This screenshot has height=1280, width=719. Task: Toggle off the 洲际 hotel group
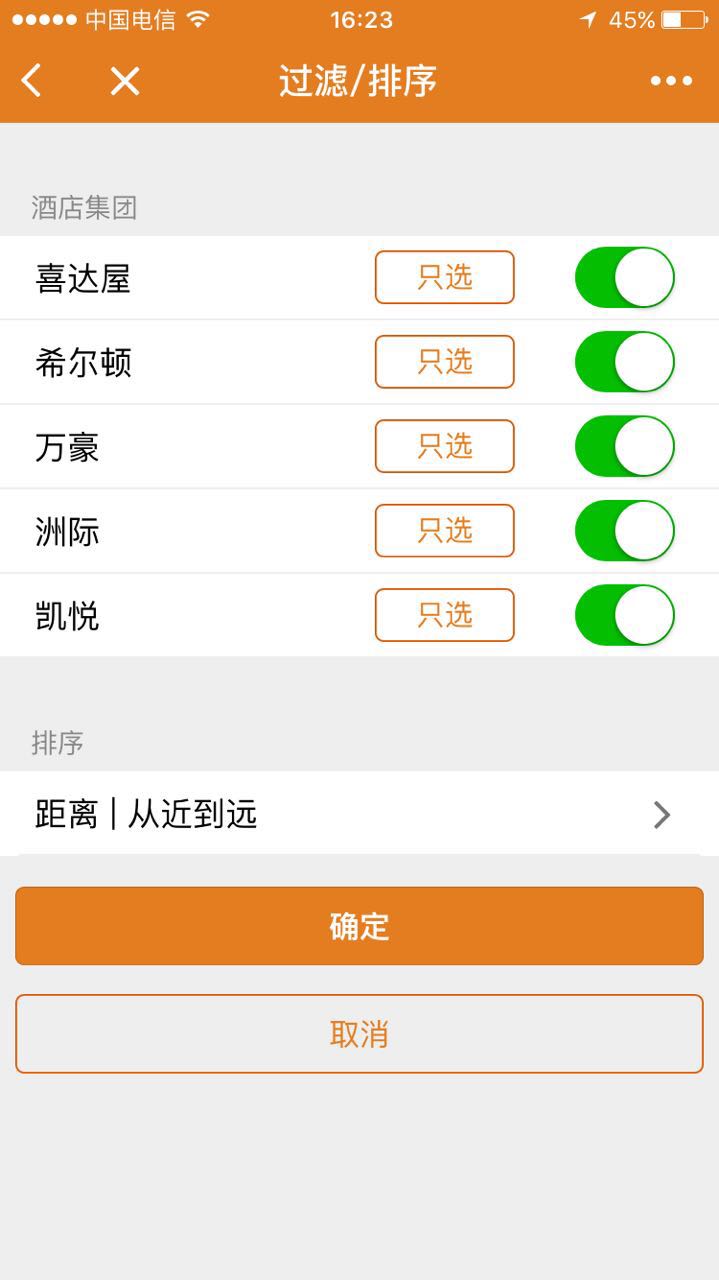[x=624, y=530]
